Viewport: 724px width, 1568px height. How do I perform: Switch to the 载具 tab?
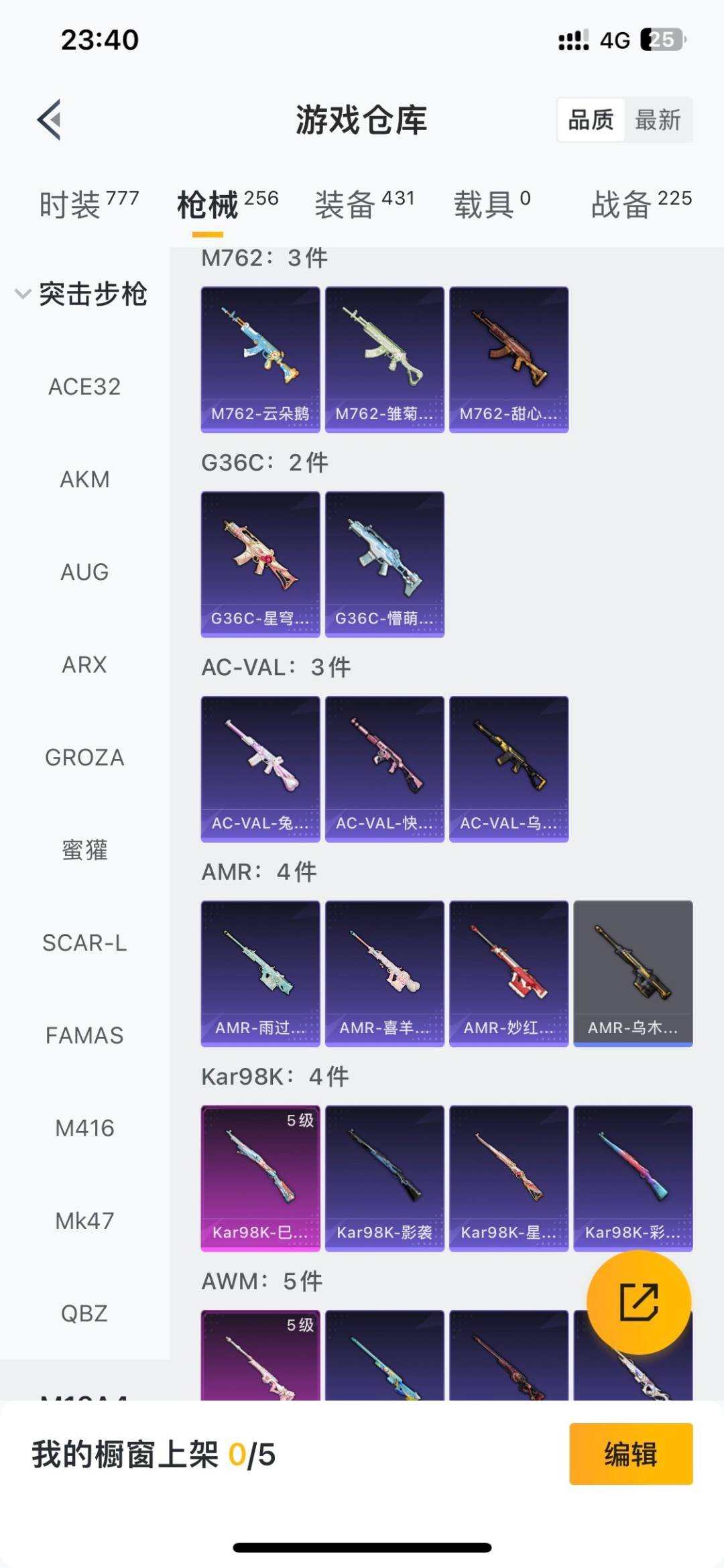(491, 204)
